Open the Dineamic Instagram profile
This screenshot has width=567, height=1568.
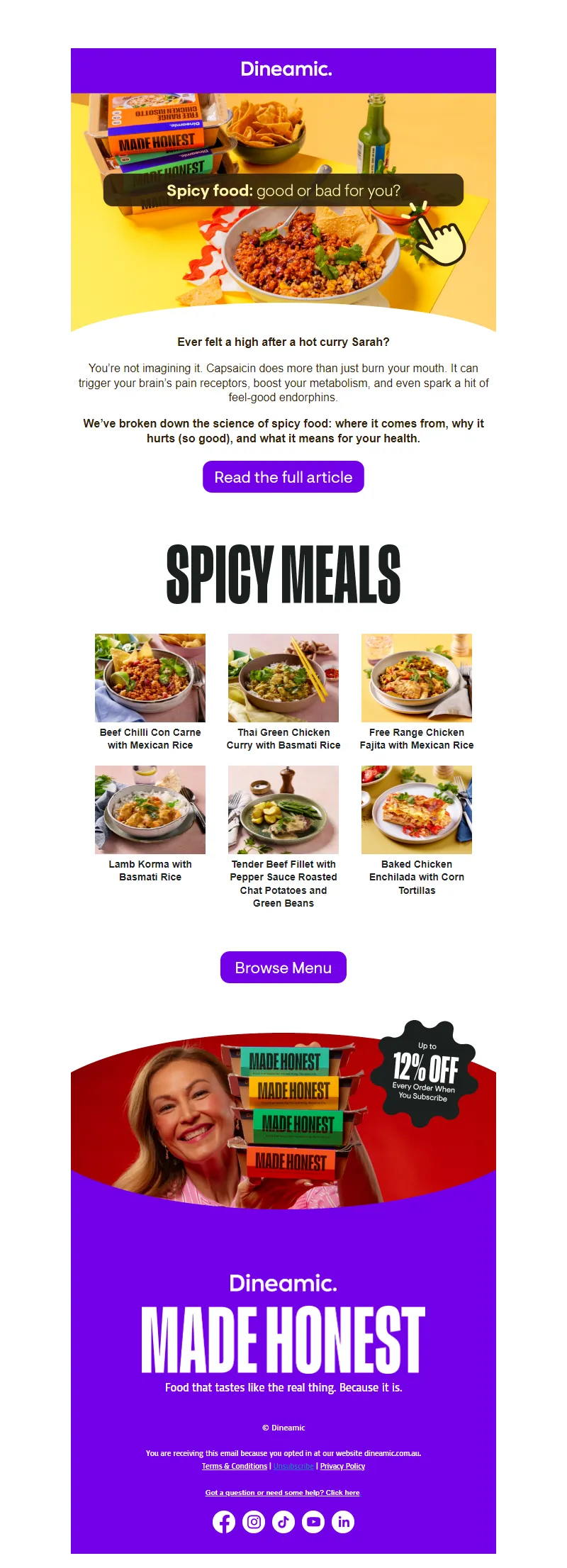(254, 1521)
